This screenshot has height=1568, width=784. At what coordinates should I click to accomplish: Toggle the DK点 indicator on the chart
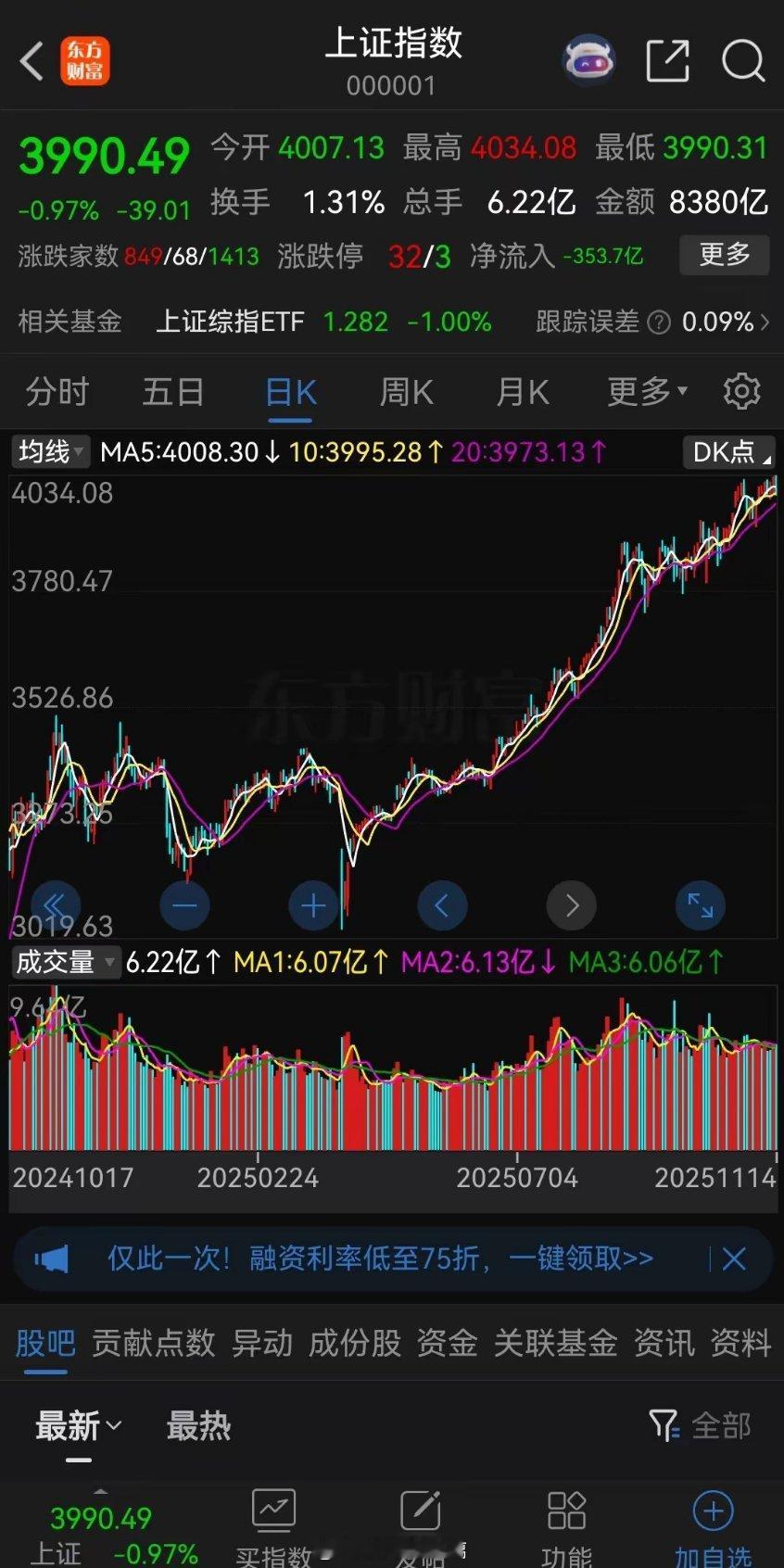pyautogui.click(x=727, y=452)
